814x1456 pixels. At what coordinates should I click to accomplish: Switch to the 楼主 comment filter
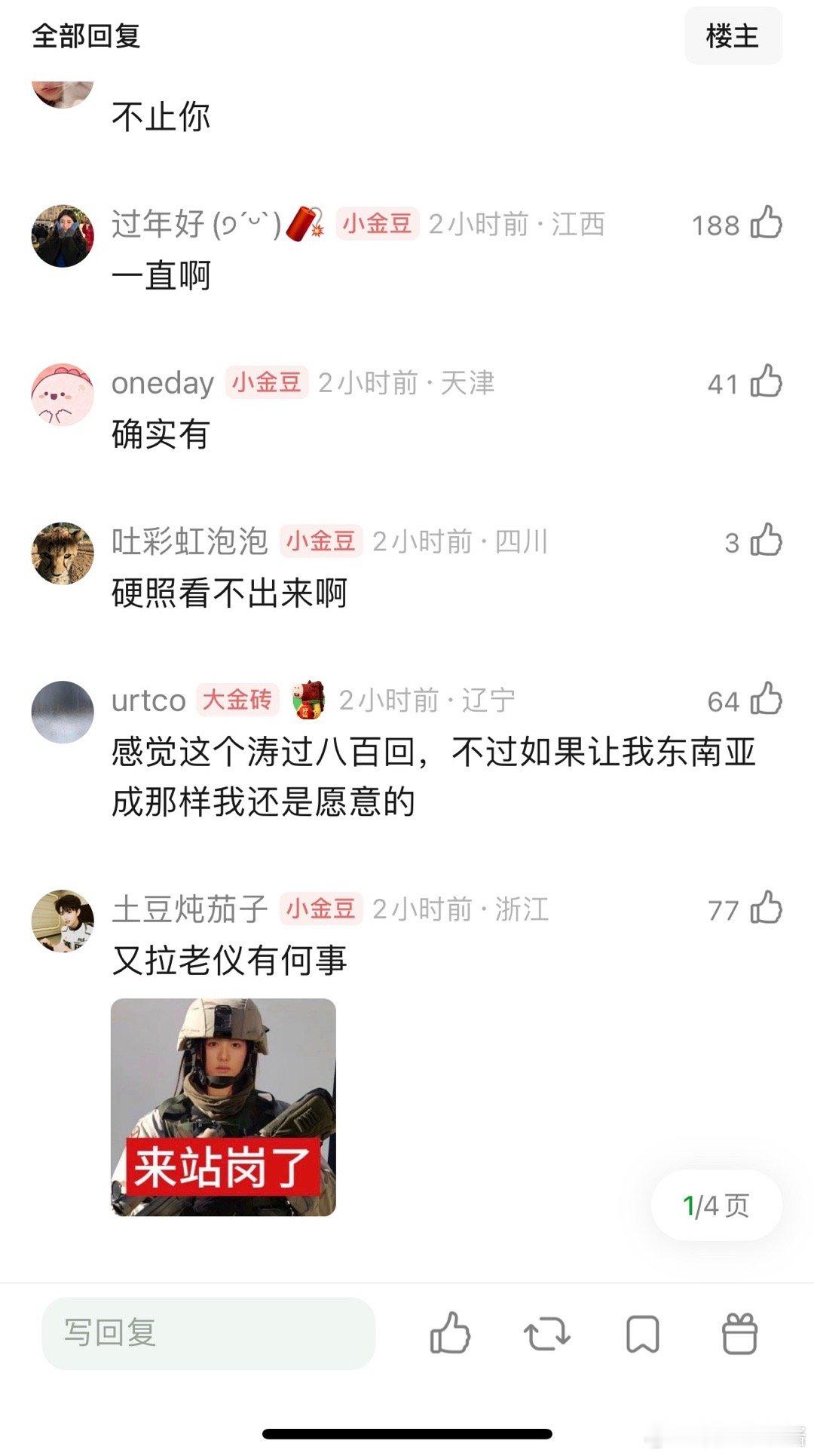coord(734,35)
